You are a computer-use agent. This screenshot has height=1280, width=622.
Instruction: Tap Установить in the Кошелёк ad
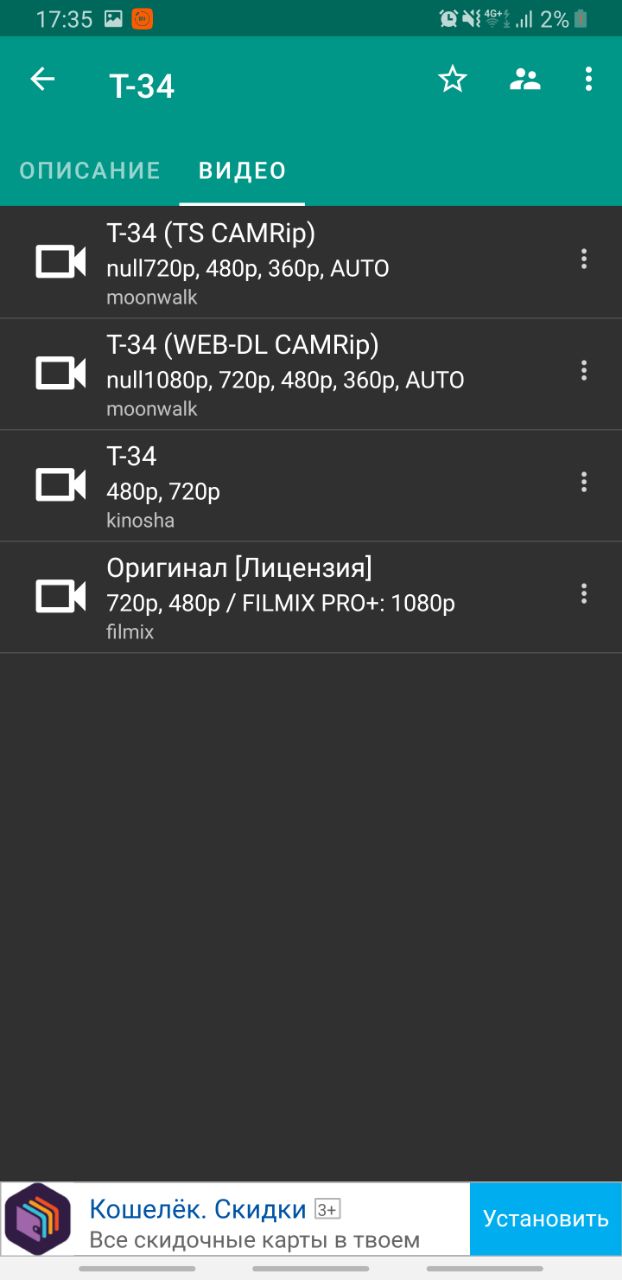546,1219
